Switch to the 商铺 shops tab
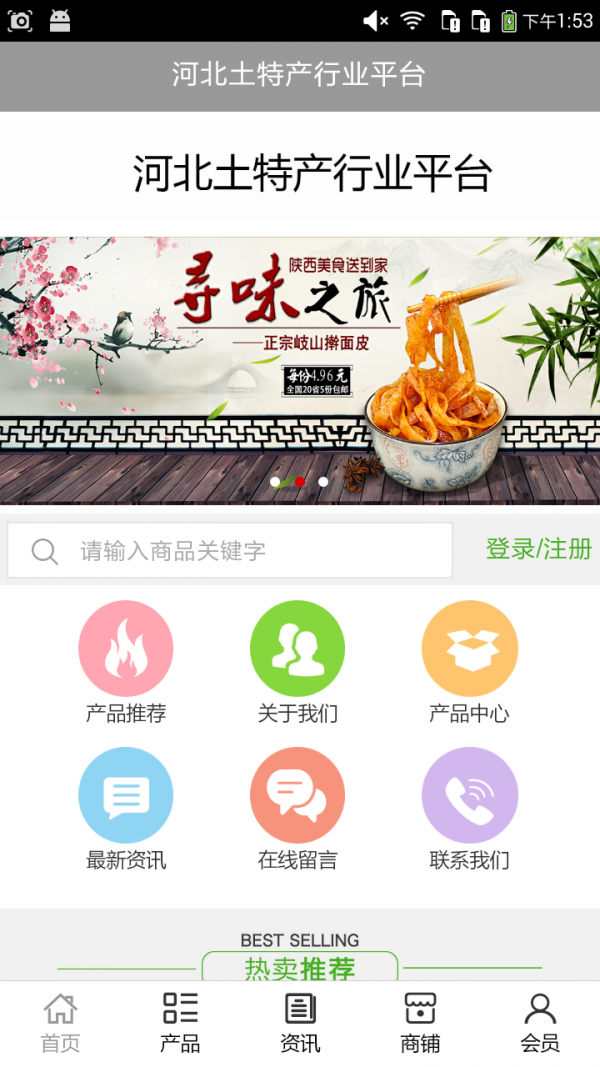 click(x=420, y=1022)
